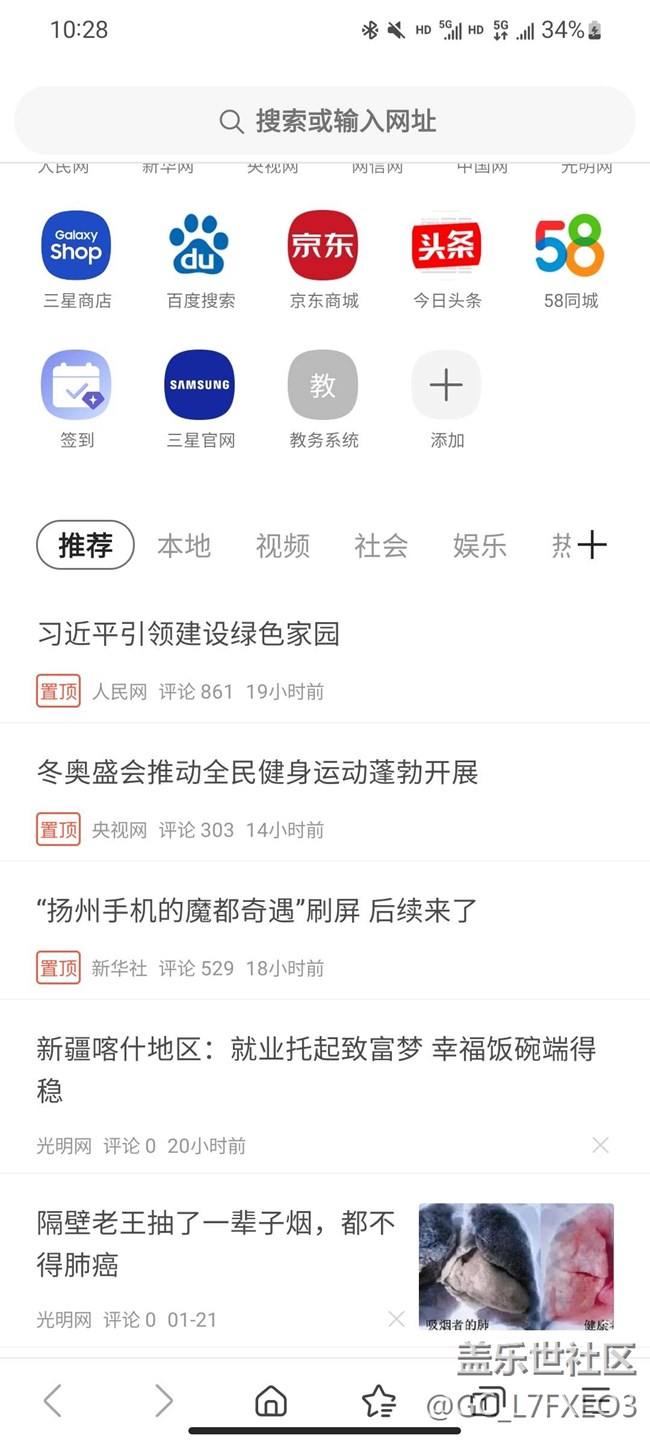The height and width of the screenshot is (1444, 650).
Task: Open the bookmarks star in the toolbar
Action: click(x=378, y=1401)
